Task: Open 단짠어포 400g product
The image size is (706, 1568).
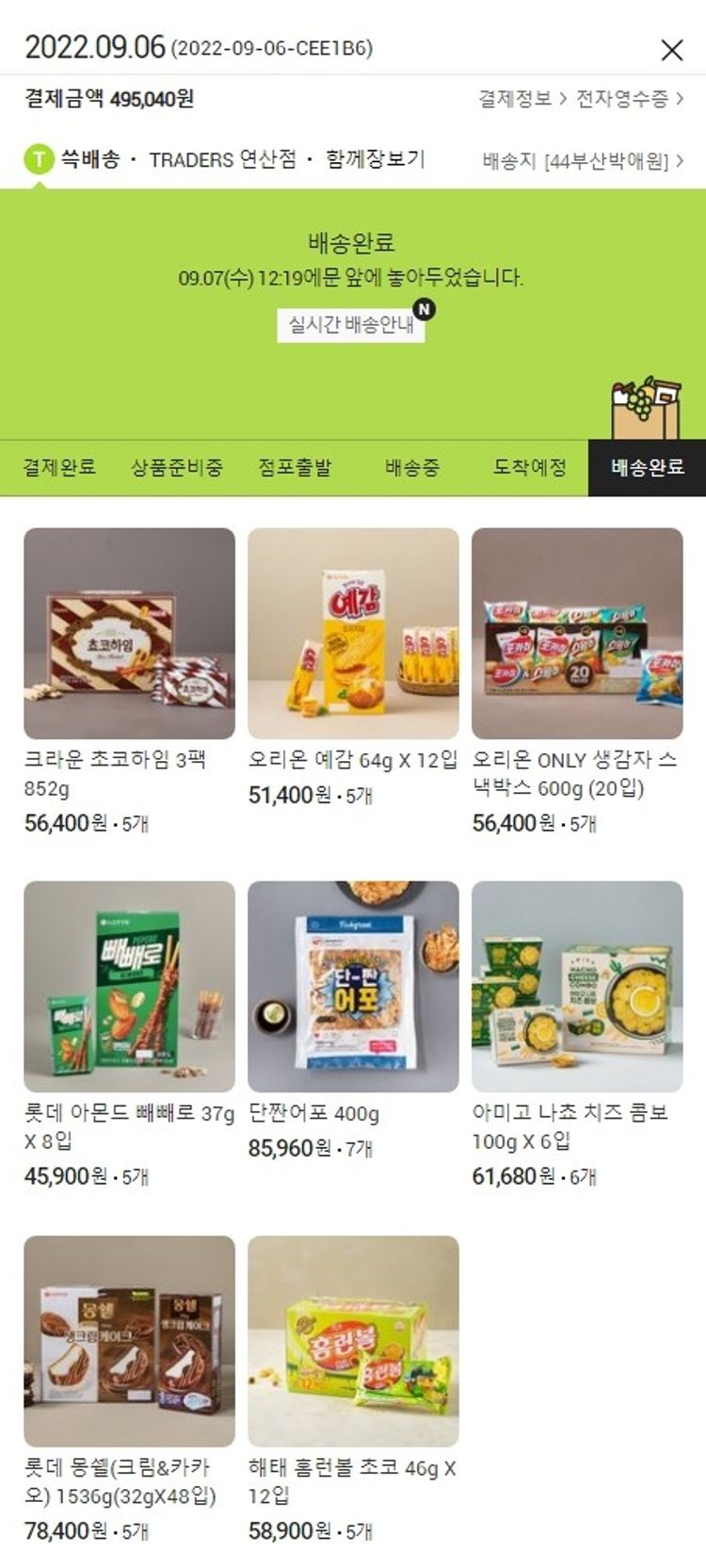Action: (x=353, y=987)
